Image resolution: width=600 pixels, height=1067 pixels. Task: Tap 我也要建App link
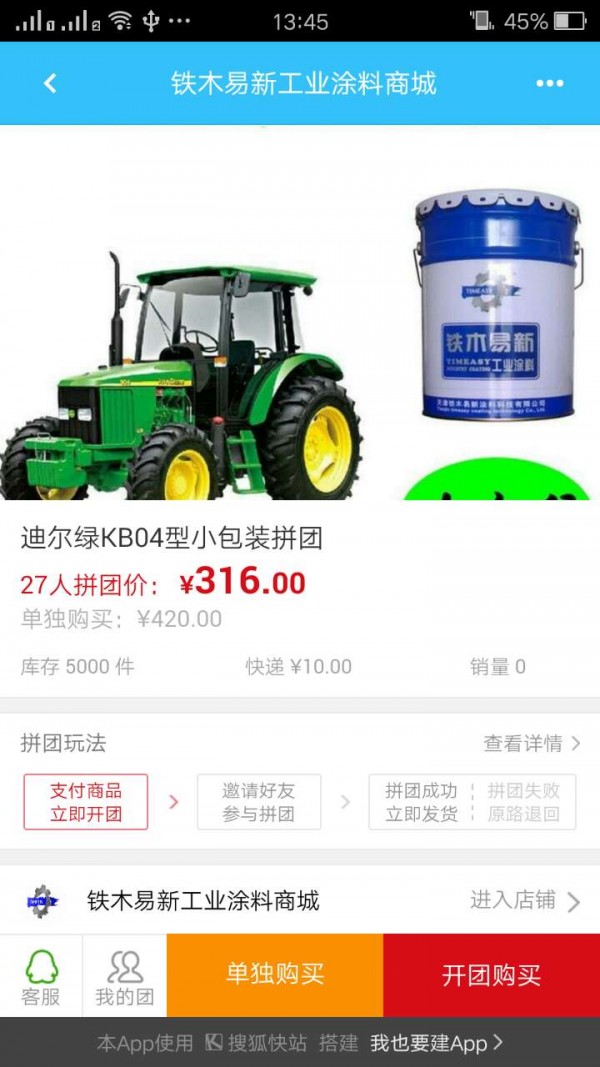(x=436, y=1043)
